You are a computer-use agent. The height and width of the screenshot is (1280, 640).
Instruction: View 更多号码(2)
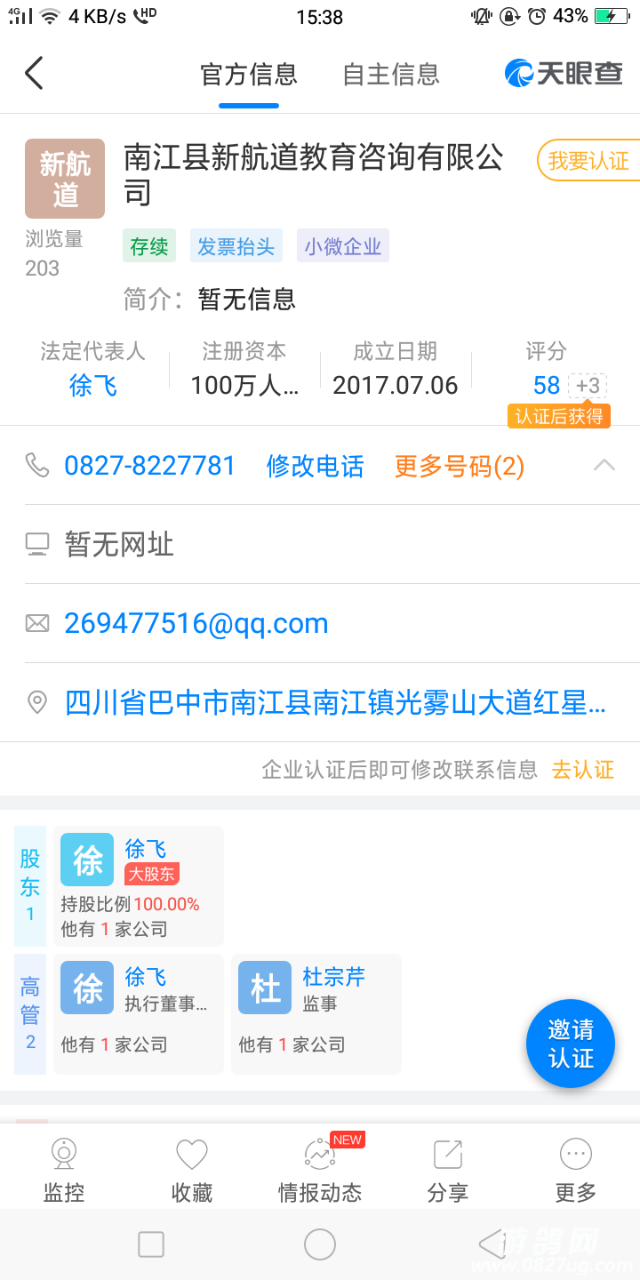(459, 466)
